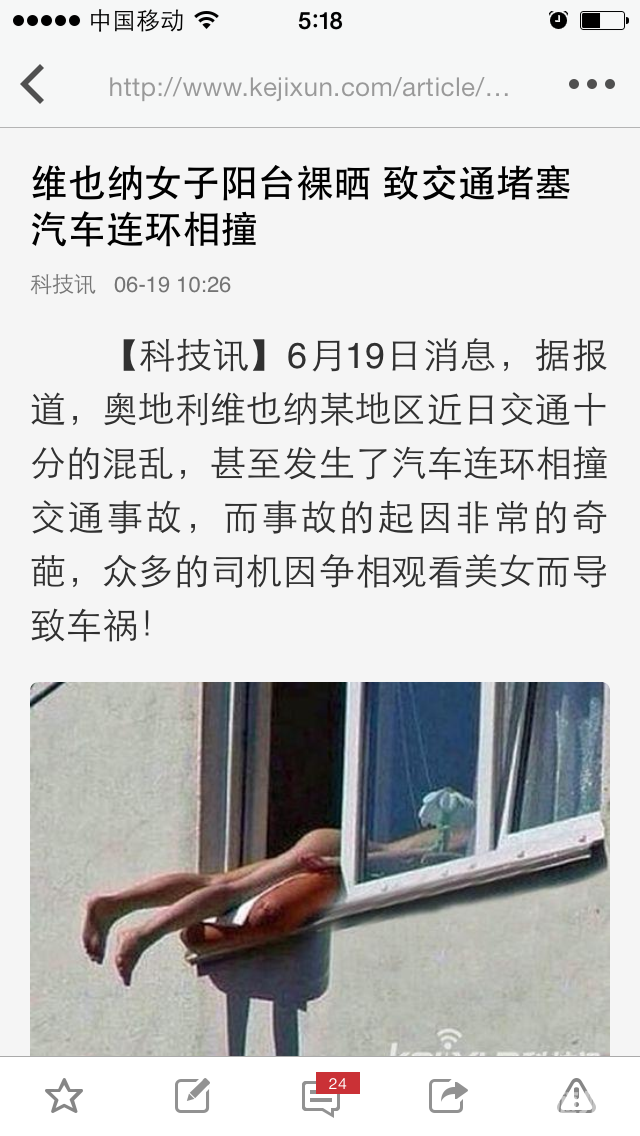The height and width of the screenshot is (1136, 640).
Task: Write a comment using the pencil icon
Action: point(193,1095)
